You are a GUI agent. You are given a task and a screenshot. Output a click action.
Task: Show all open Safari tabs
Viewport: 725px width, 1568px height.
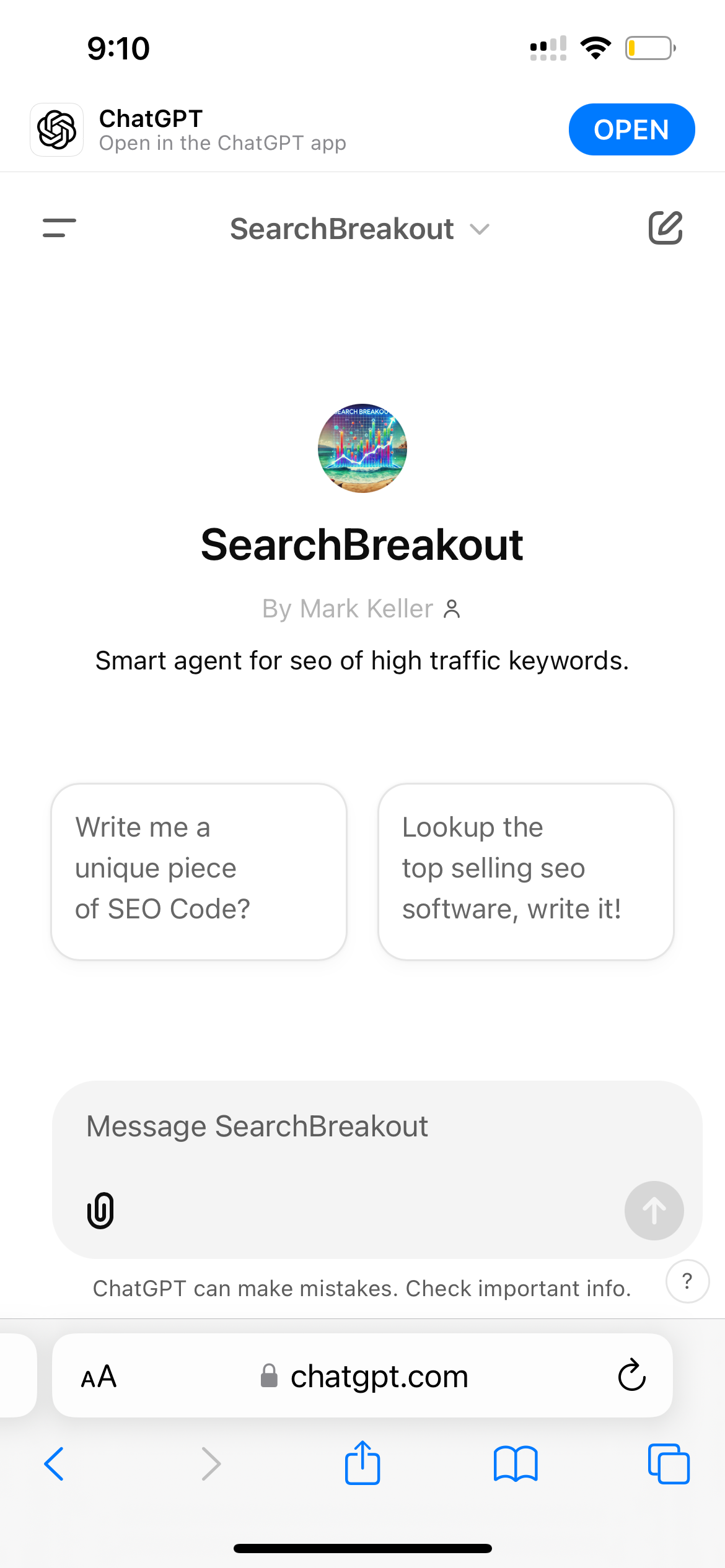(x=669, y=1464)
